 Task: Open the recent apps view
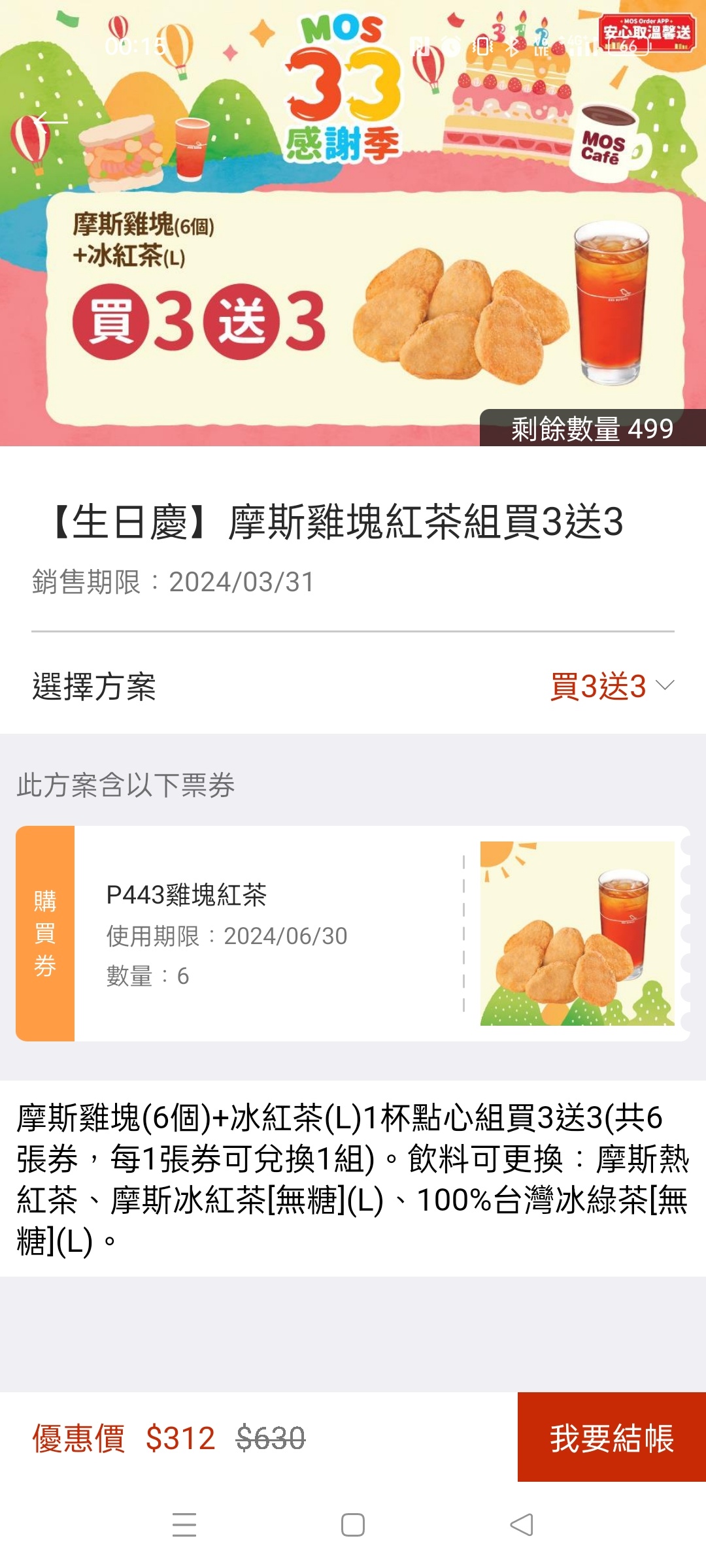[184, 1525]
